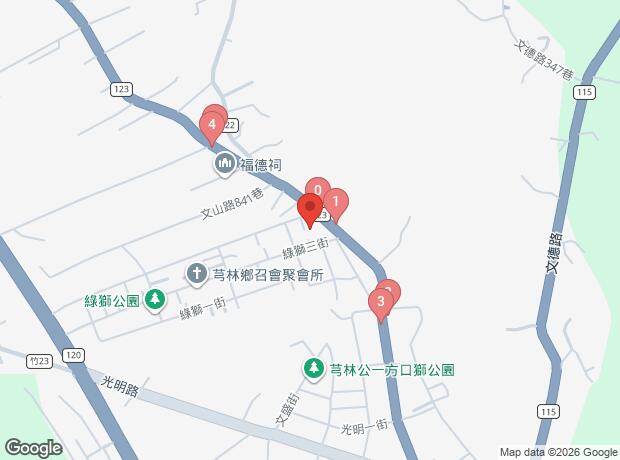Screen dimensions: 620x460
Task: Tap the unnumbered dark red pin
Action: 310,209
